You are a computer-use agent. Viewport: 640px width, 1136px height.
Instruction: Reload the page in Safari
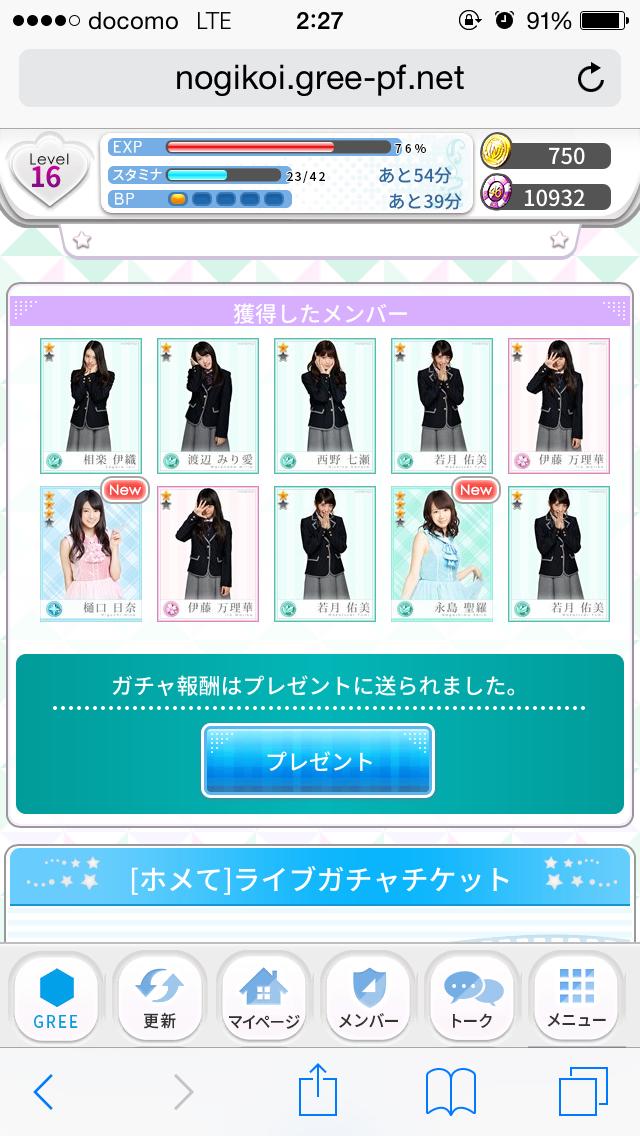tap(591, 78)
